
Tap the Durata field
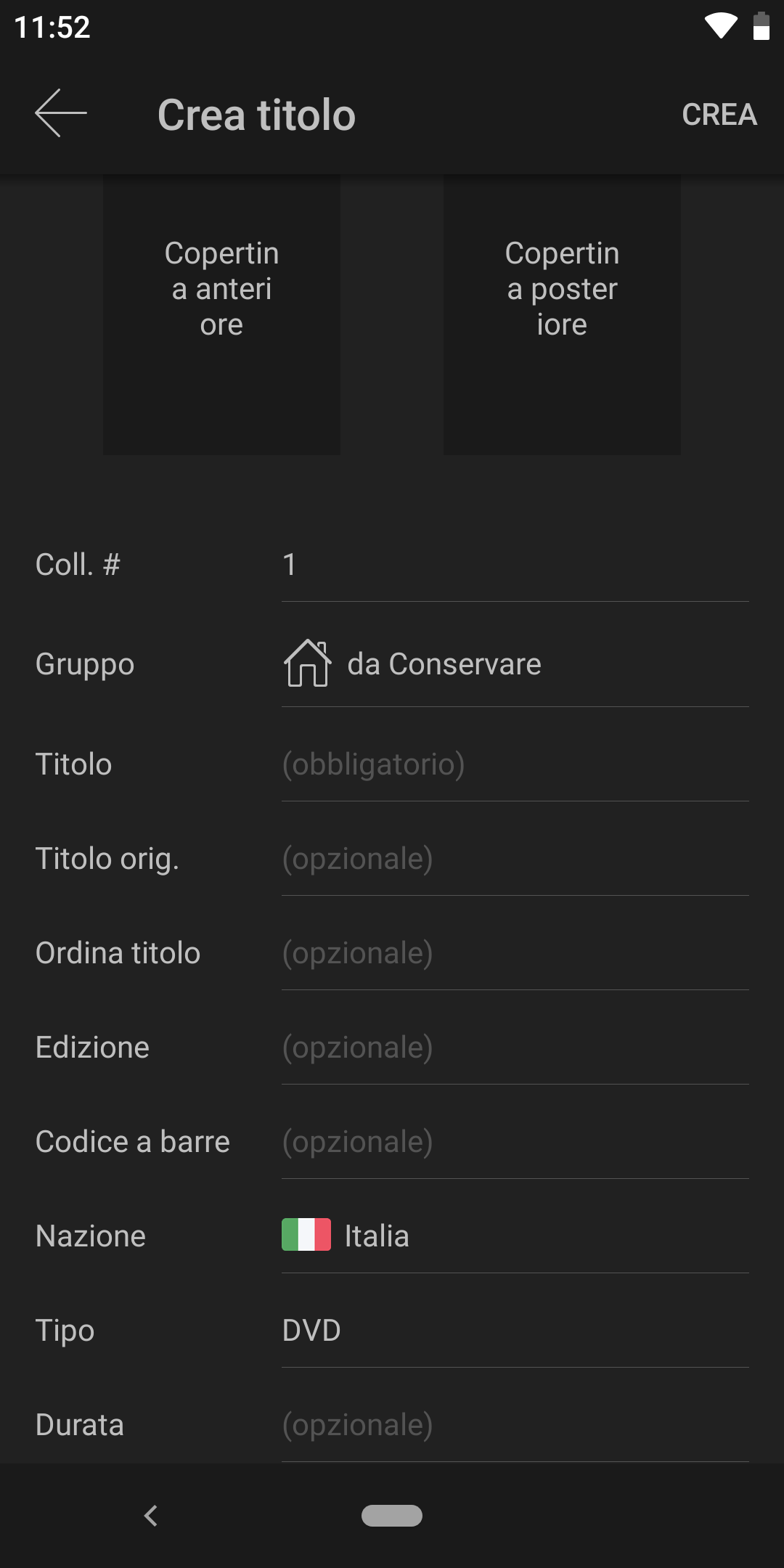tap(515, 1425)
